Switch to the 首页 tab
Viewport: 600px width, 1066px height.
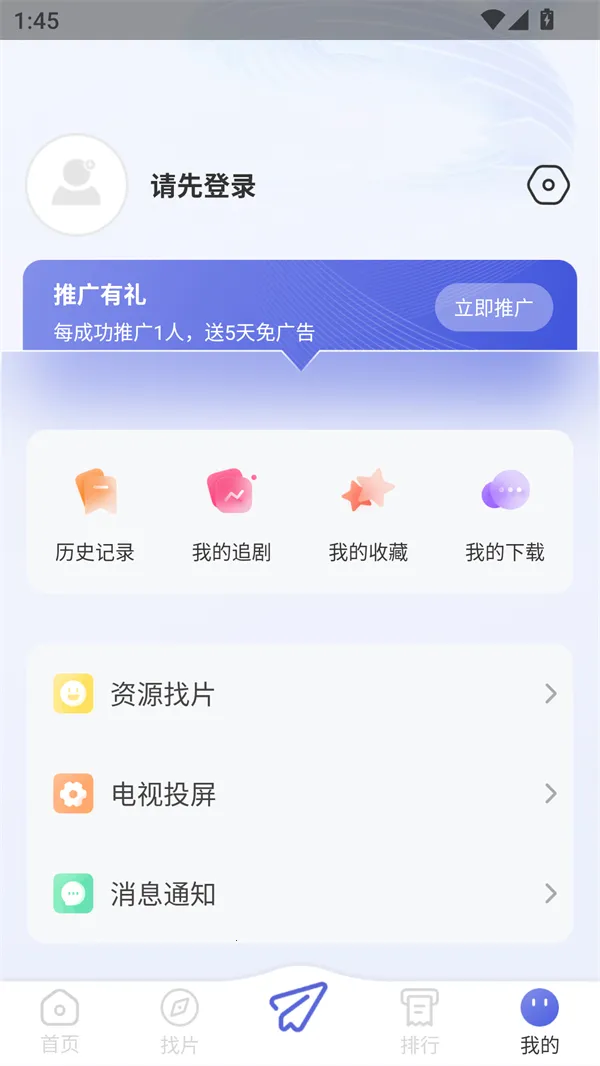[x=60, y=1022]
